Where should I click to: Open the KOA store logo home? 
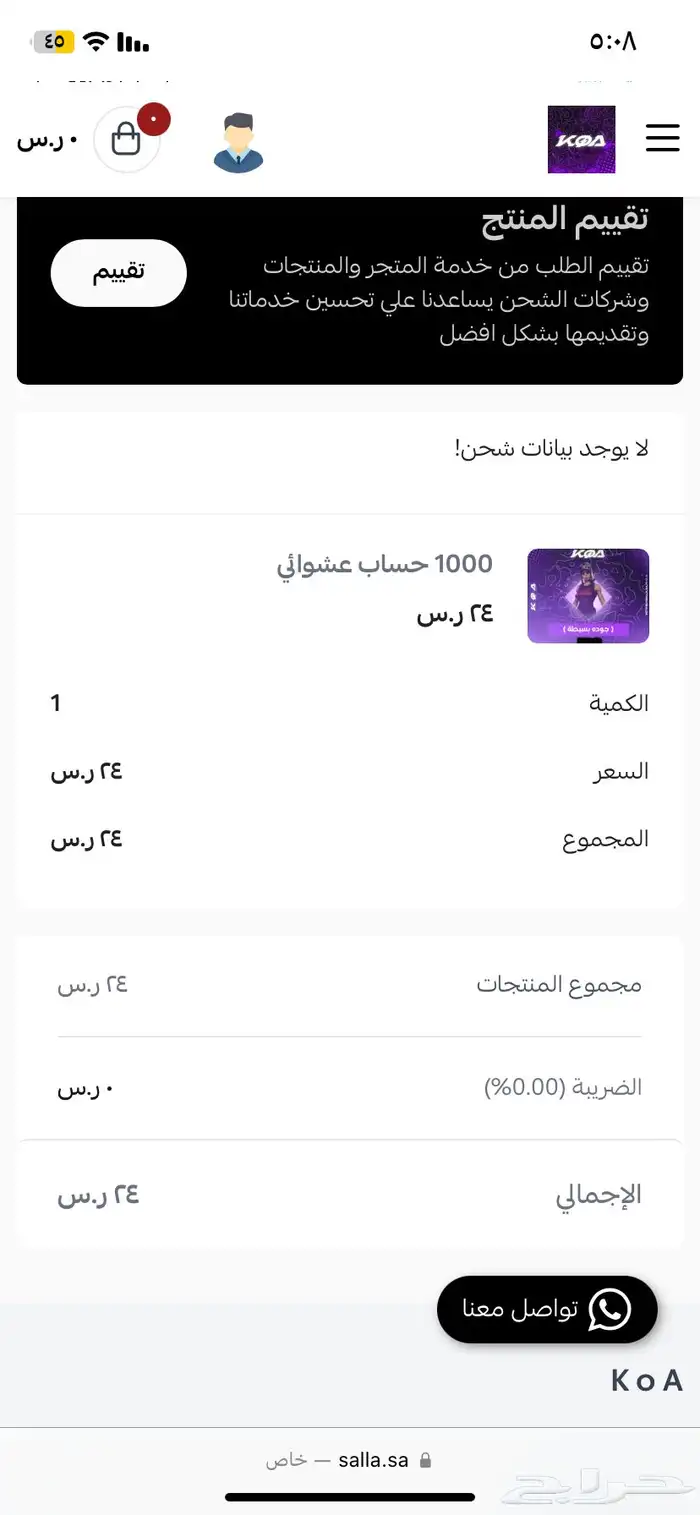(x=581, y=139)
